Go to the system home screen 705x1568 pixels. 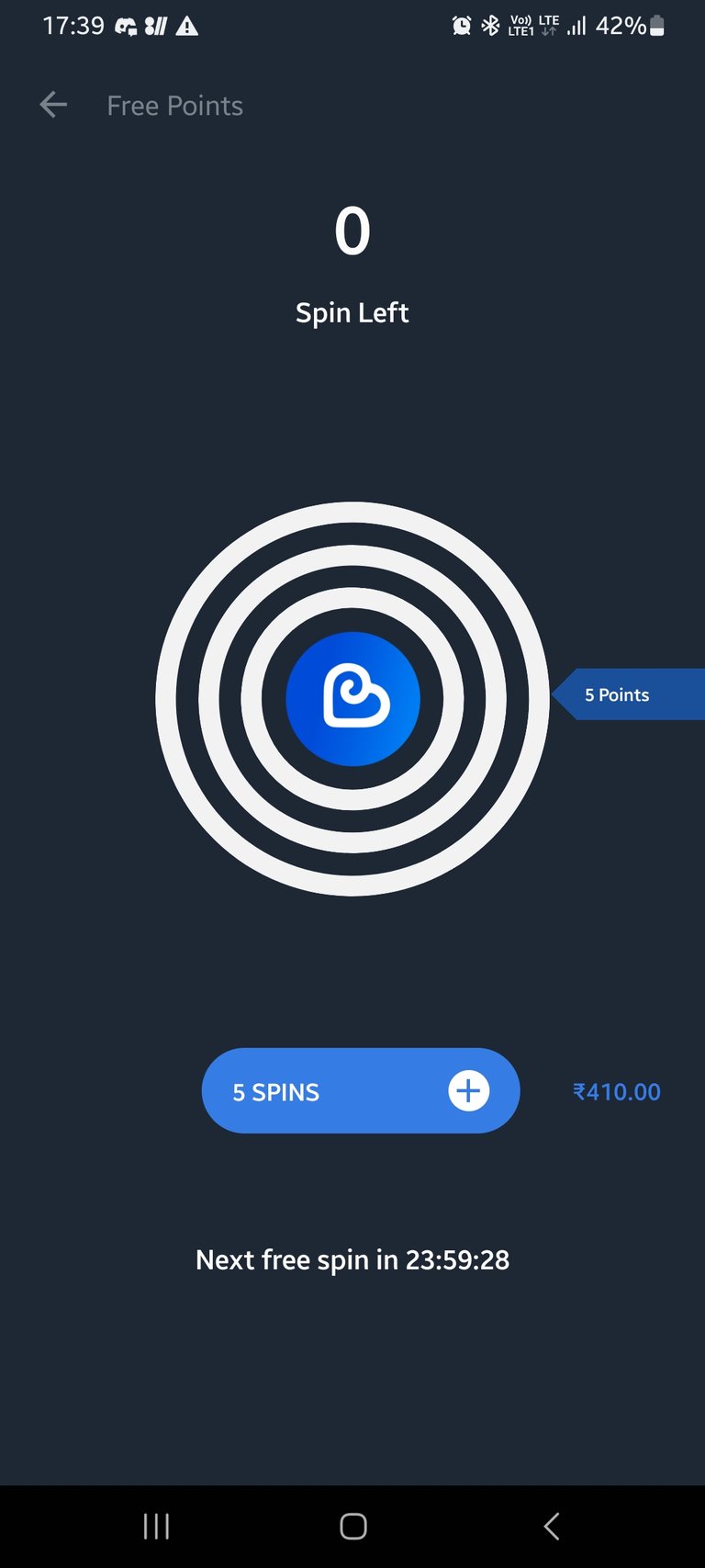coord(353,1527)
